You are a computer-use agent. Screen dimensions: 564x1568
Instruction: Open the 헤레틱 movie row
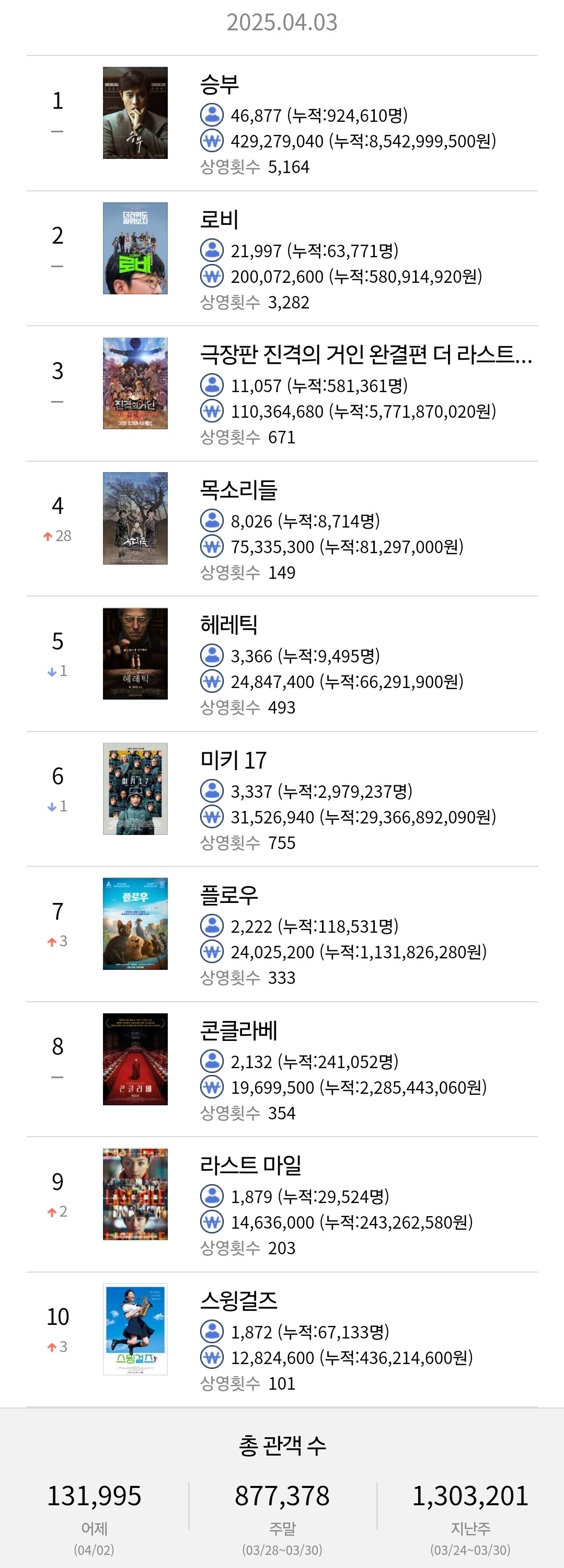(229, 624)
